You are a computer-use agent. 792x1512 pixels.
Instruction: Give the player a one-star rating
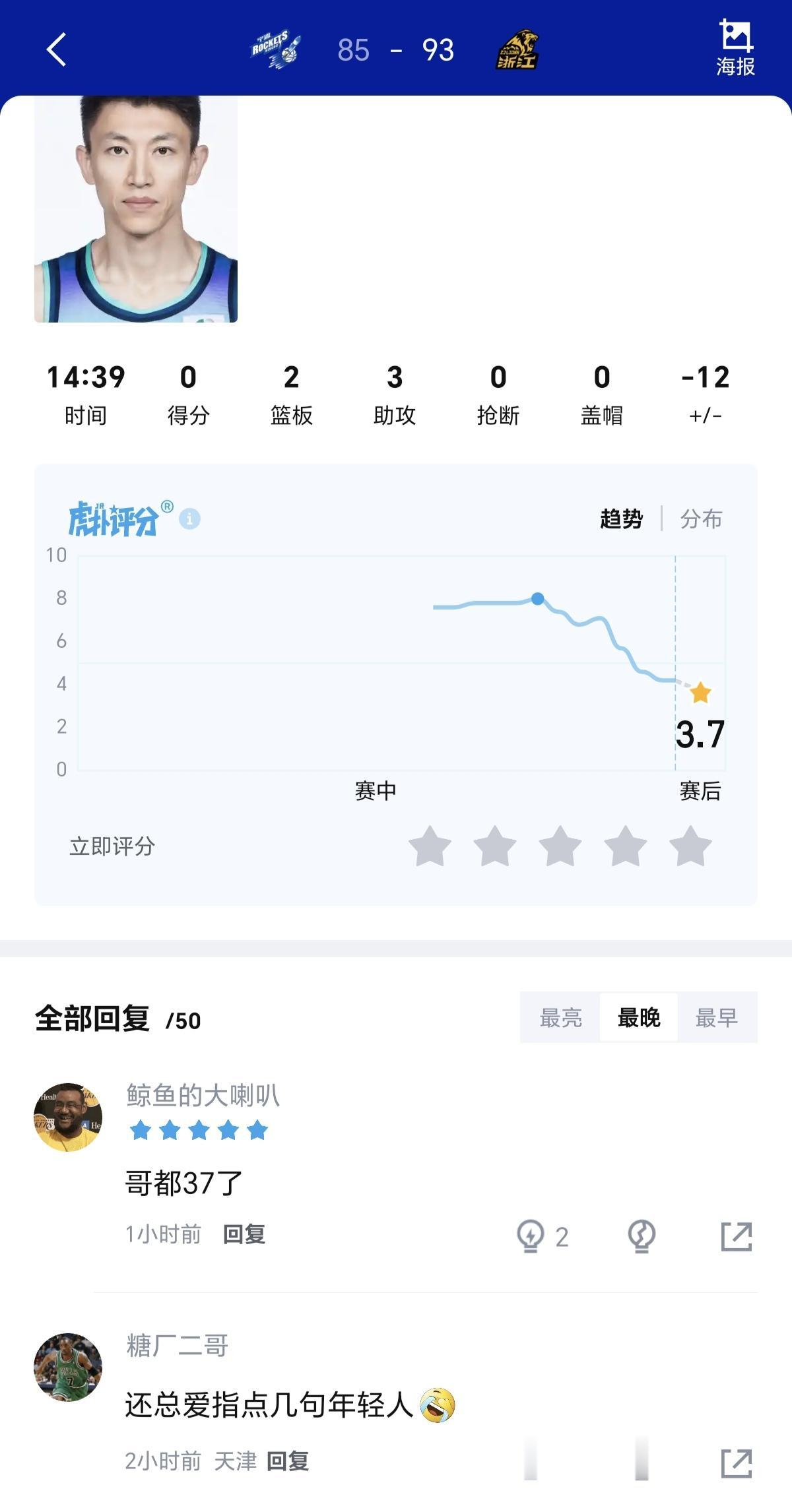click(x=430, y=846)
